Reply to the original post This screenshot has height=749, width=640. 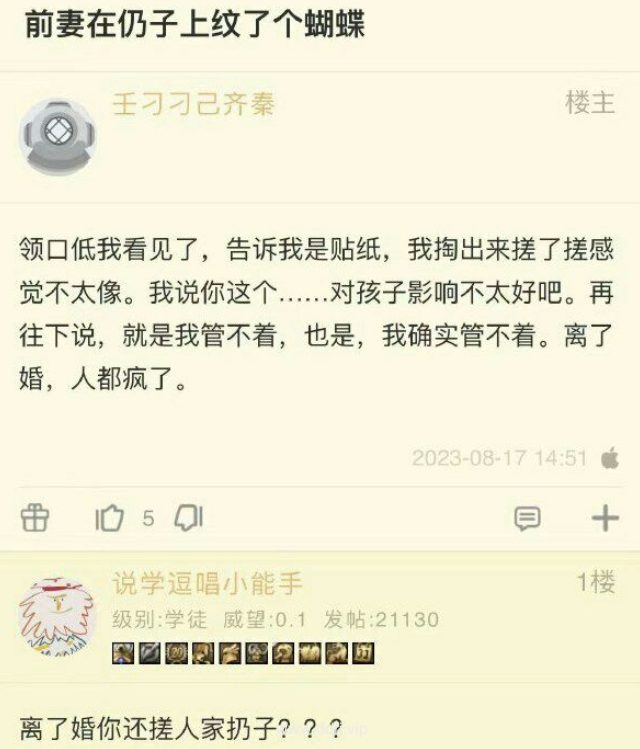tap(527, 518)
